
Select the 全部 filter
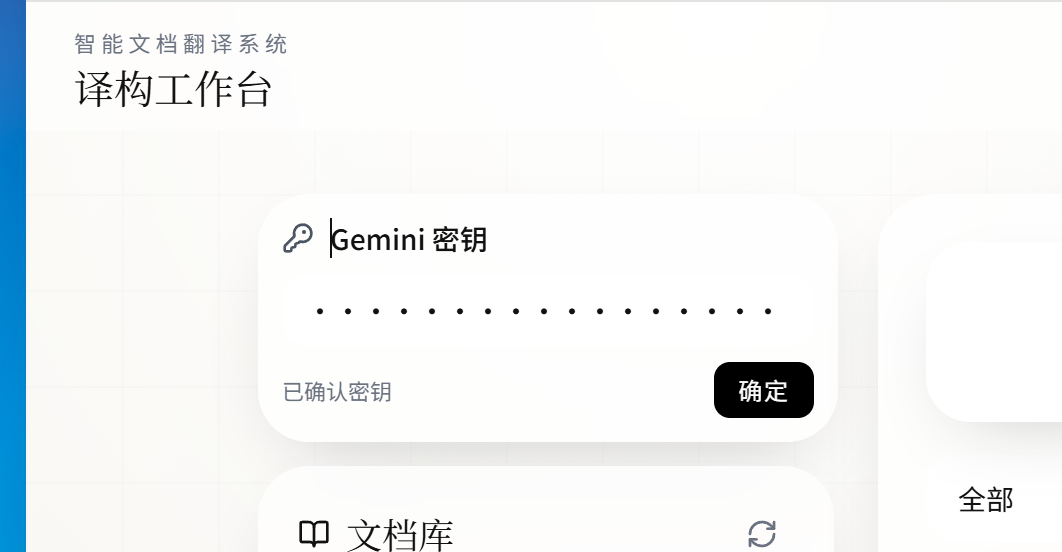[986, 500]
